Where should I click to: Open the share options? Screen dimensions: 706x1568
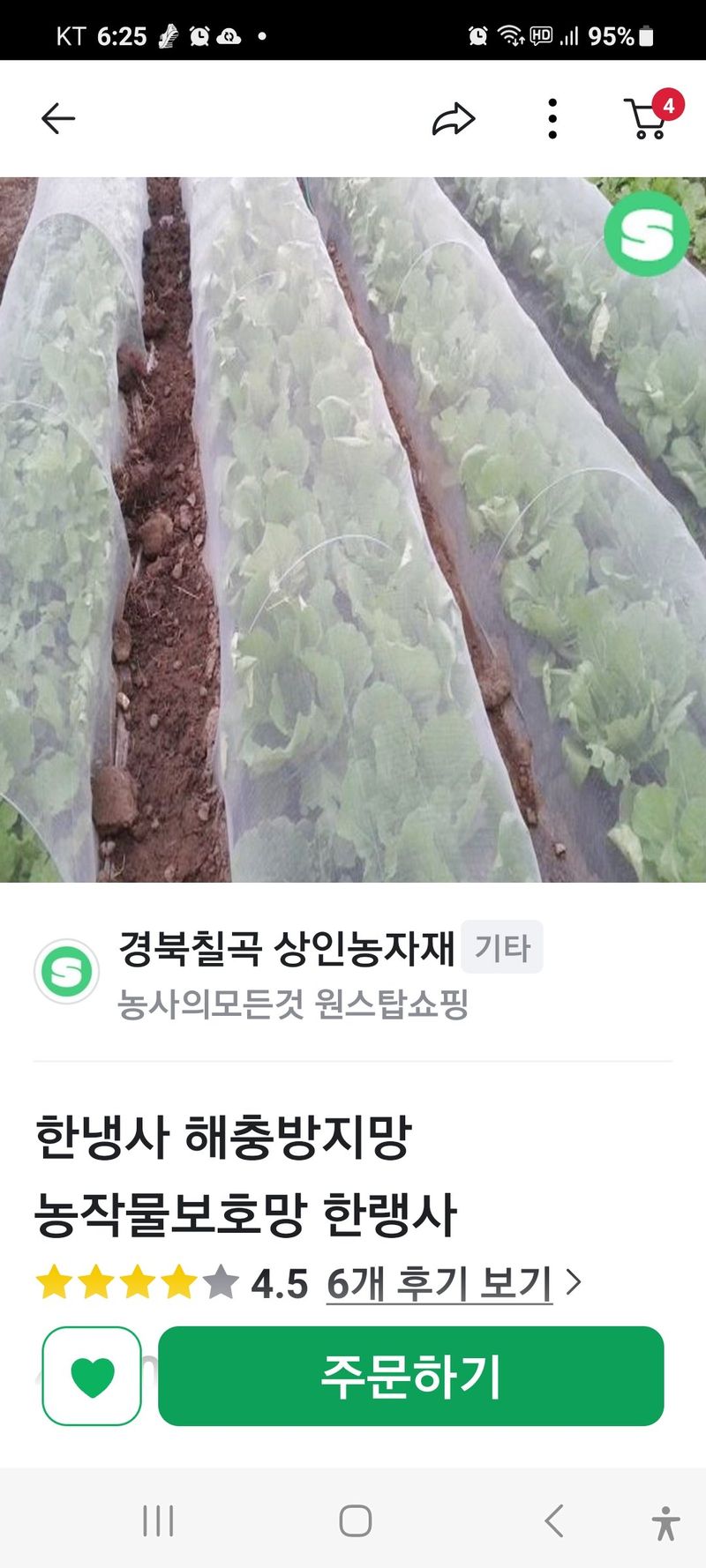point(454,117)
